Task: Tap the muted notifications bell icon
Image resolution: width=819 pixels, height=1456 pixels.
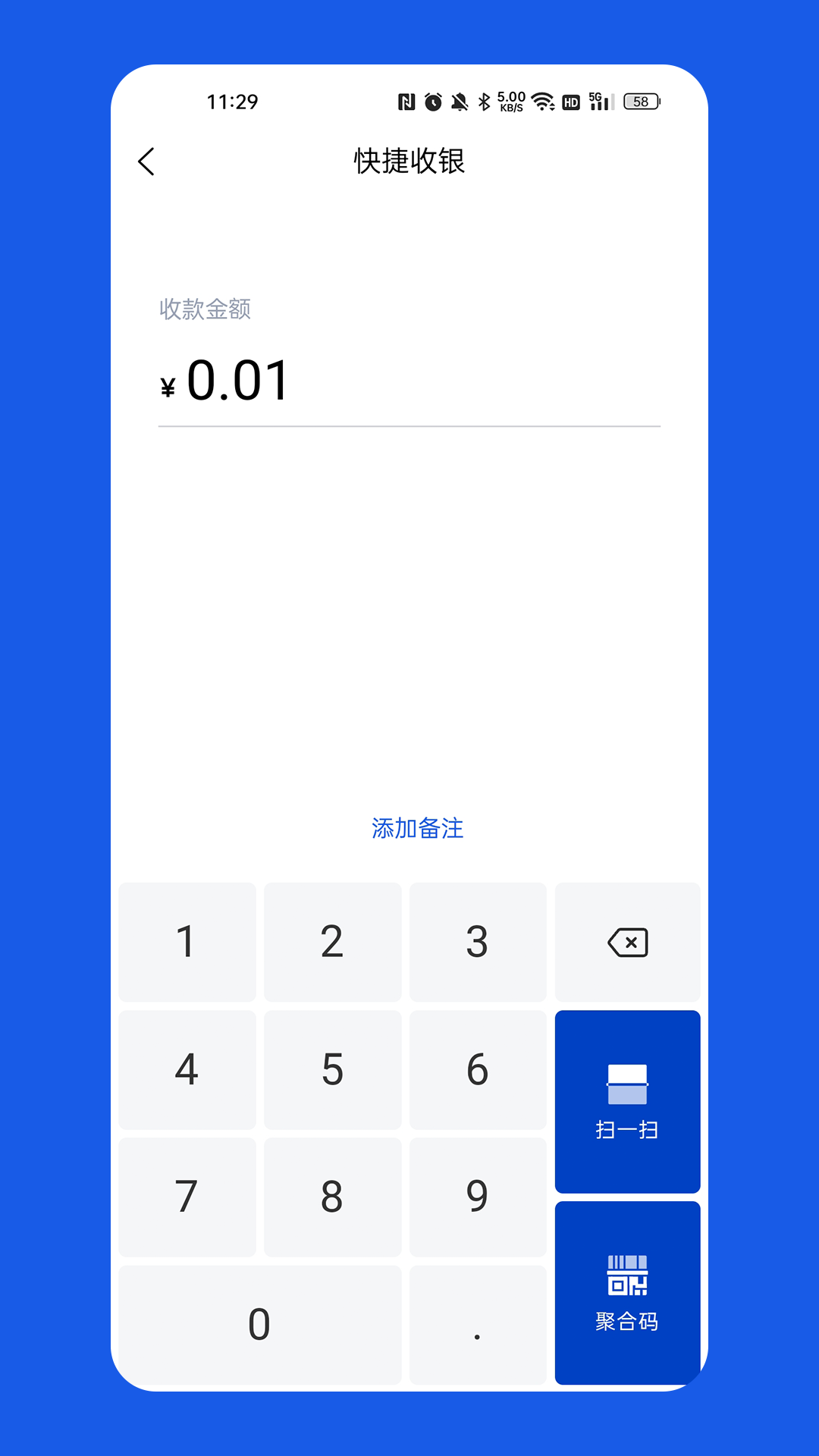Action: [x=458, y=101]
